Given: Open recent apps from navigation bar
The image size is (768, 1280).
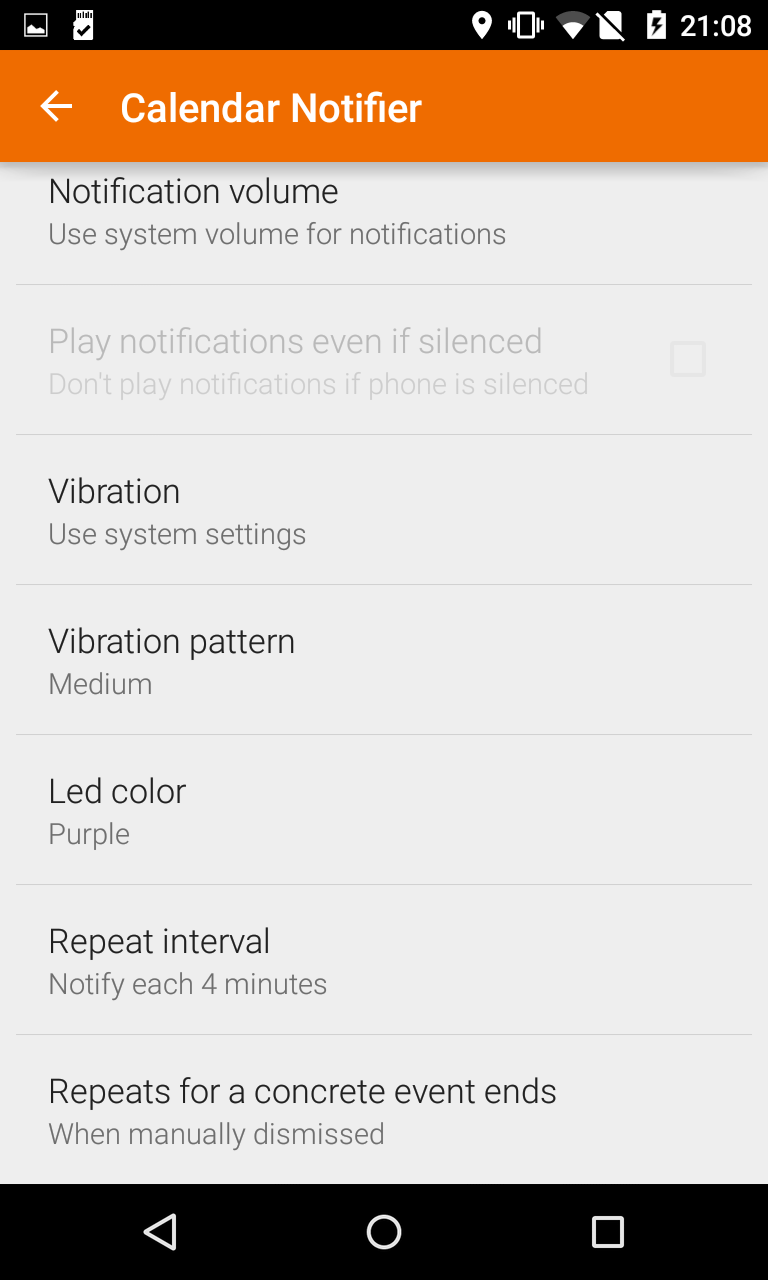Looking at the screenshot, I should (x=608, y=1232).
